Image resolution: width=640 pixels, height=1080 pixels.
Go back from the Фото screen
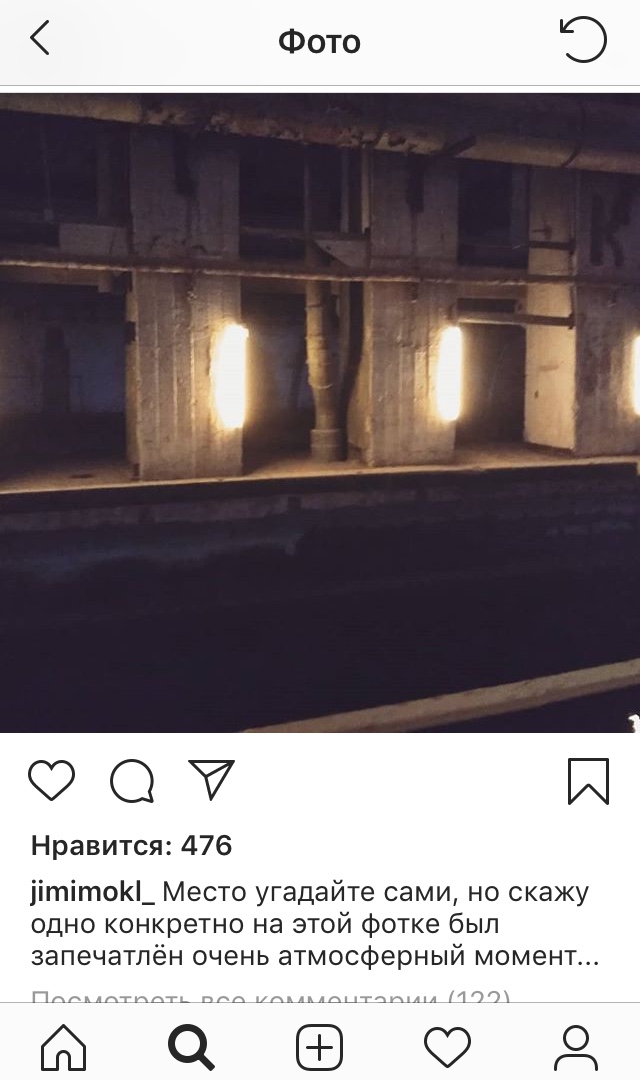(x=40, y=40)
